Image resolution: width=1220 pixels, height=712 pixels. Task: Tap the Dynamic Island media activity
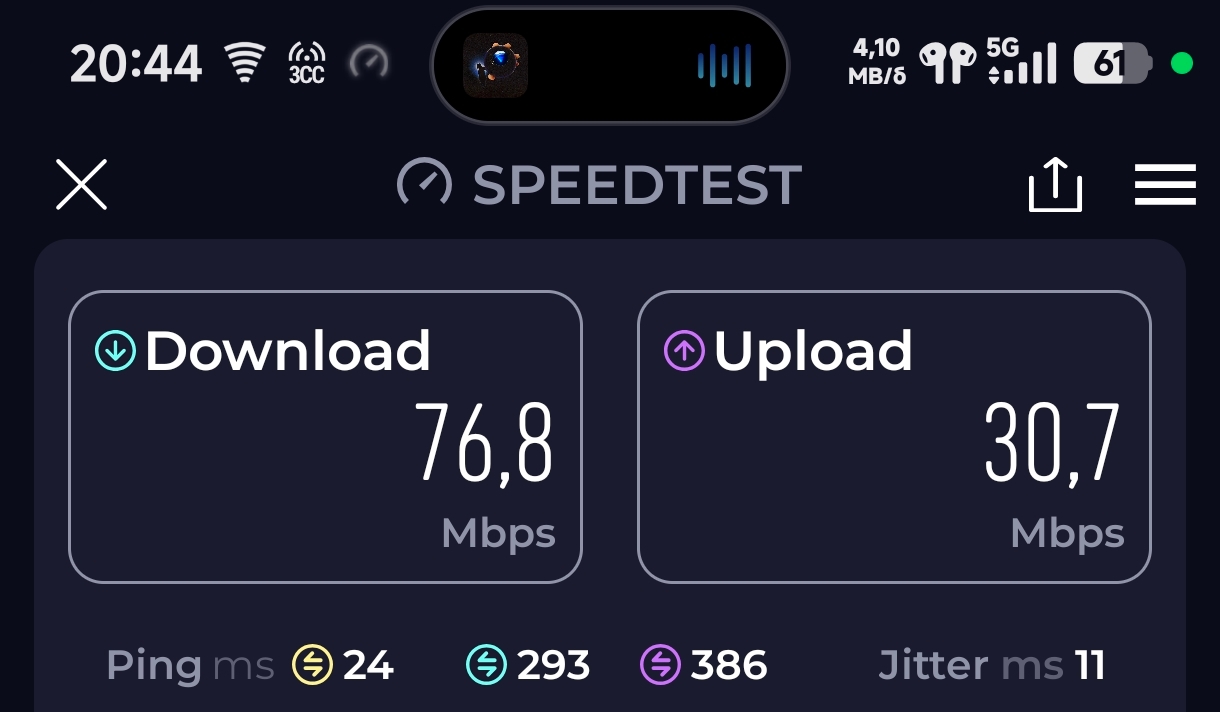(609, 66)
